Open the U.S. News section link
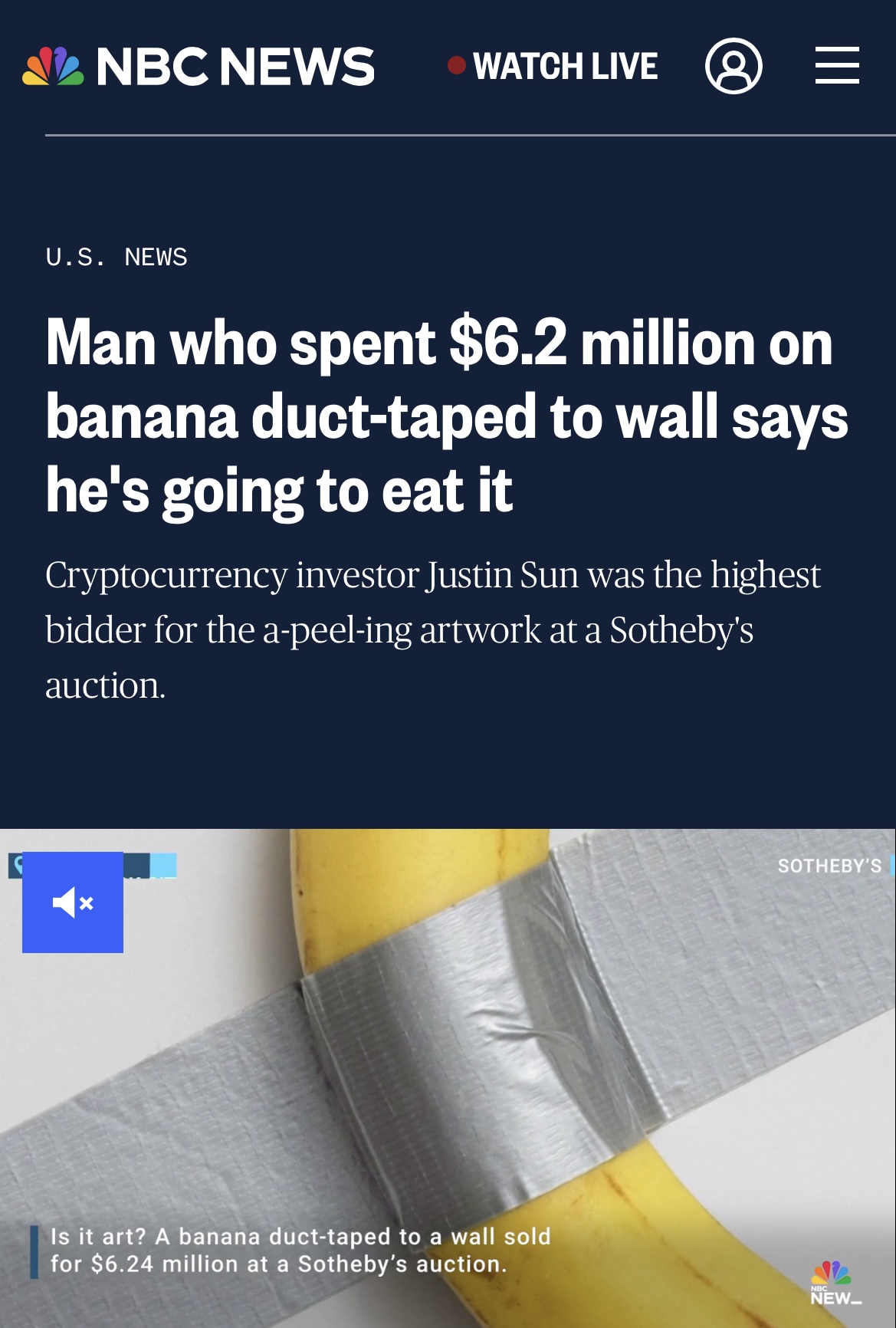Image resolution: width=896 pixels, height=1328 pixels. click(x=117, y=258)
